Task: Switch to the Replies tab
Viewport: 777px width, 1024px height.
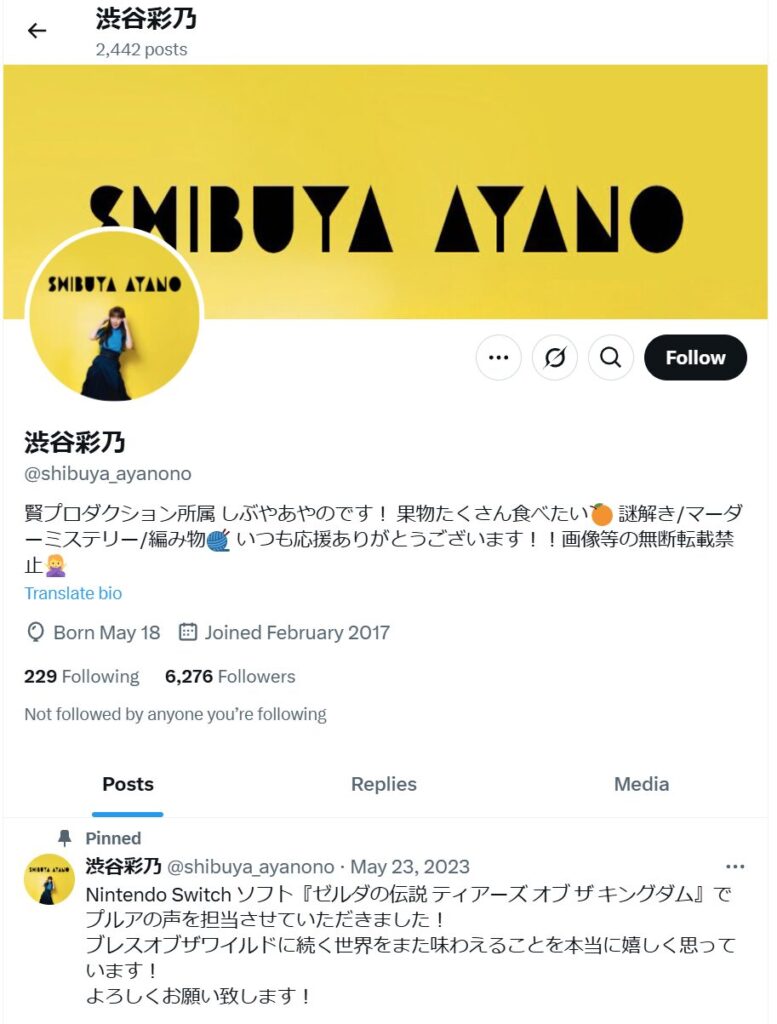Action: click(x=383, y=784)
